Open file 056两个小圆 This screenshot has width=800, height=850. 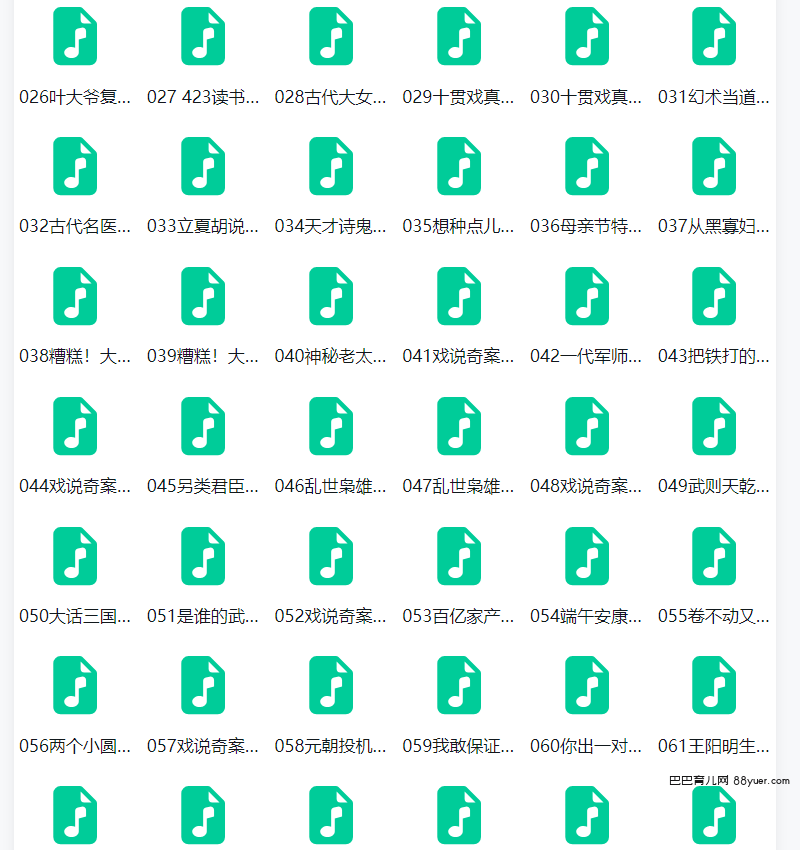click(75, 686)
